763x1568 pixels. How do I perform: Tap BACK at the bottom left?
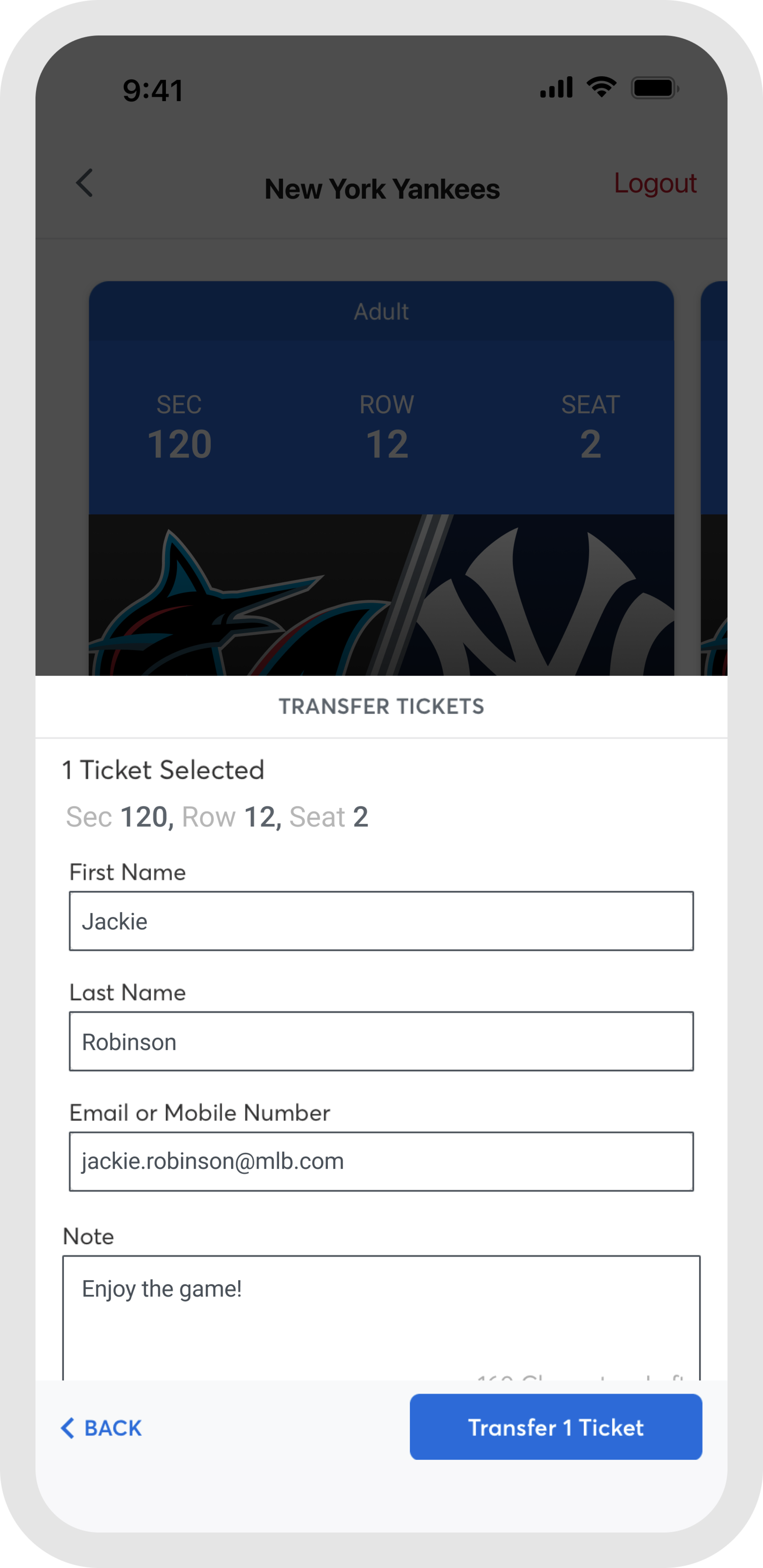point(113,1427)
